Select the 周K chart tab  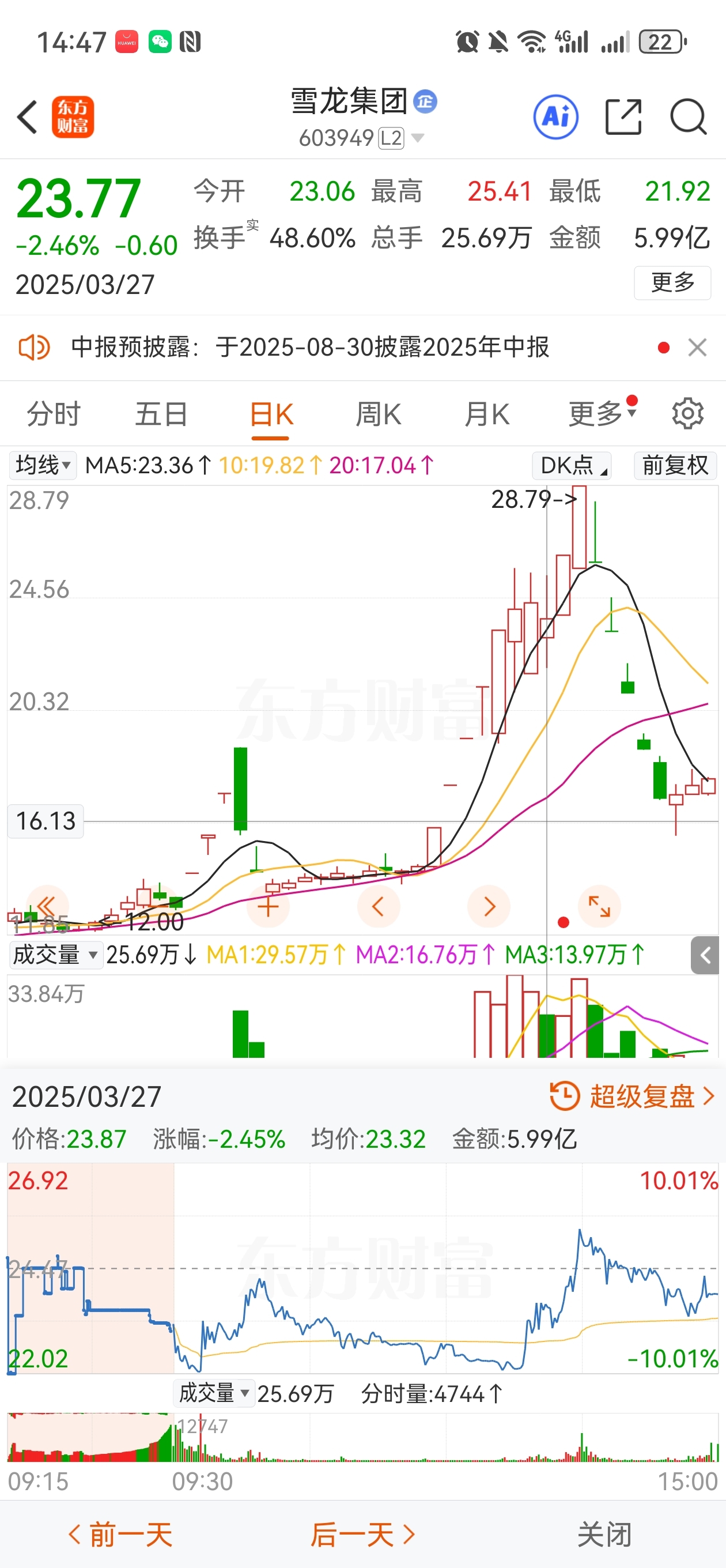pos(378,414)
